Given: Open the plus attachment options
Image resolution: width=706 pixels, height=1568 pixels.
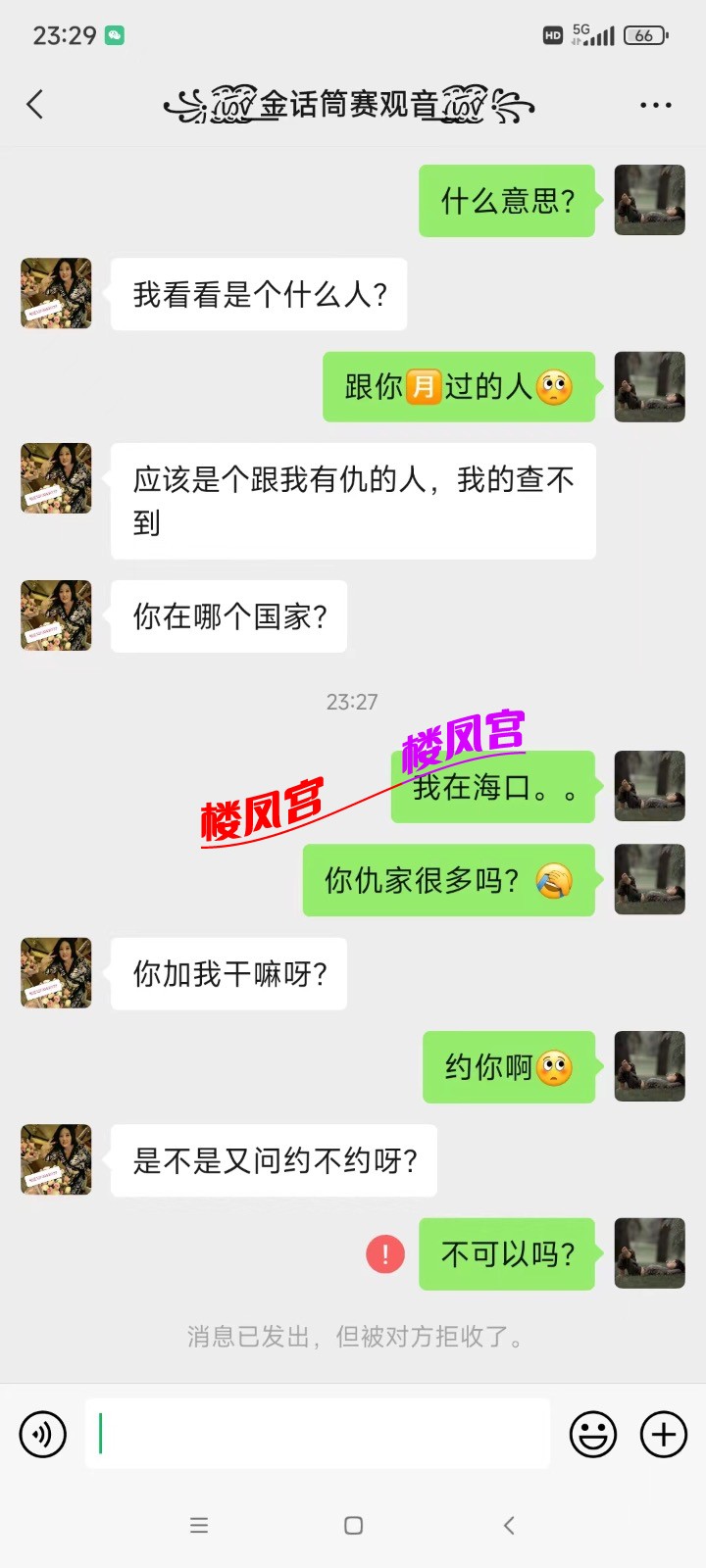Looking at the screenshot, I should pos(664,1435).
